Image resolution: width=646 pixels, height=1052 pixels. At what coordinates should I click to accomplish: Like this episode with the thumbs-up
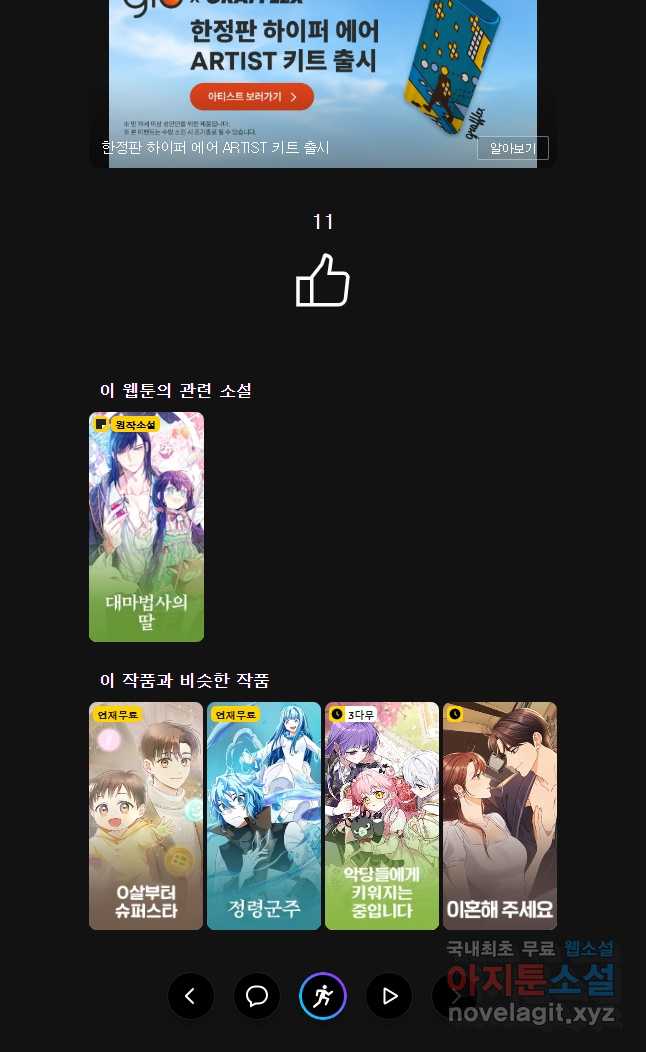(x=323, y=280)
